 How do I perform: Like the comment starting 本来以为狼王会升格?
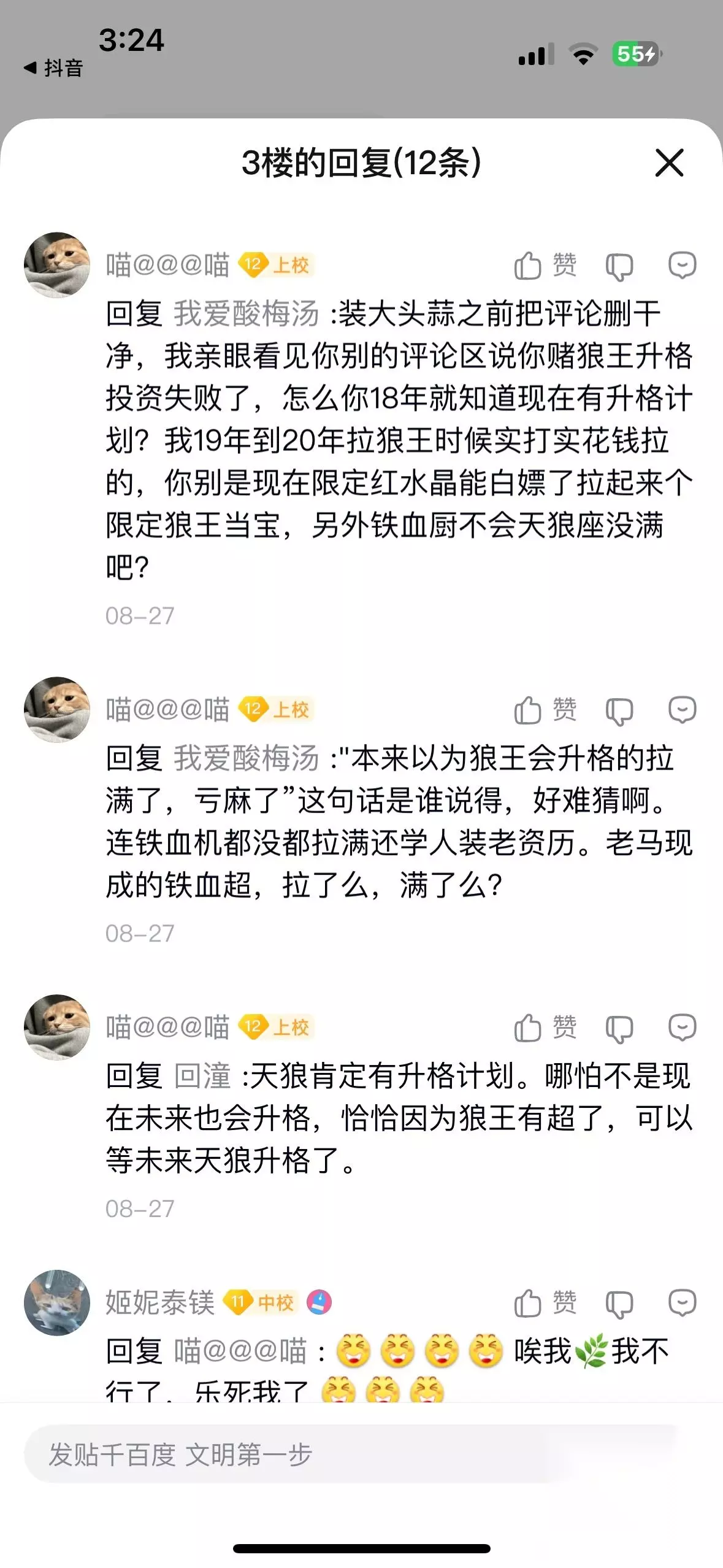coord(545,710)
